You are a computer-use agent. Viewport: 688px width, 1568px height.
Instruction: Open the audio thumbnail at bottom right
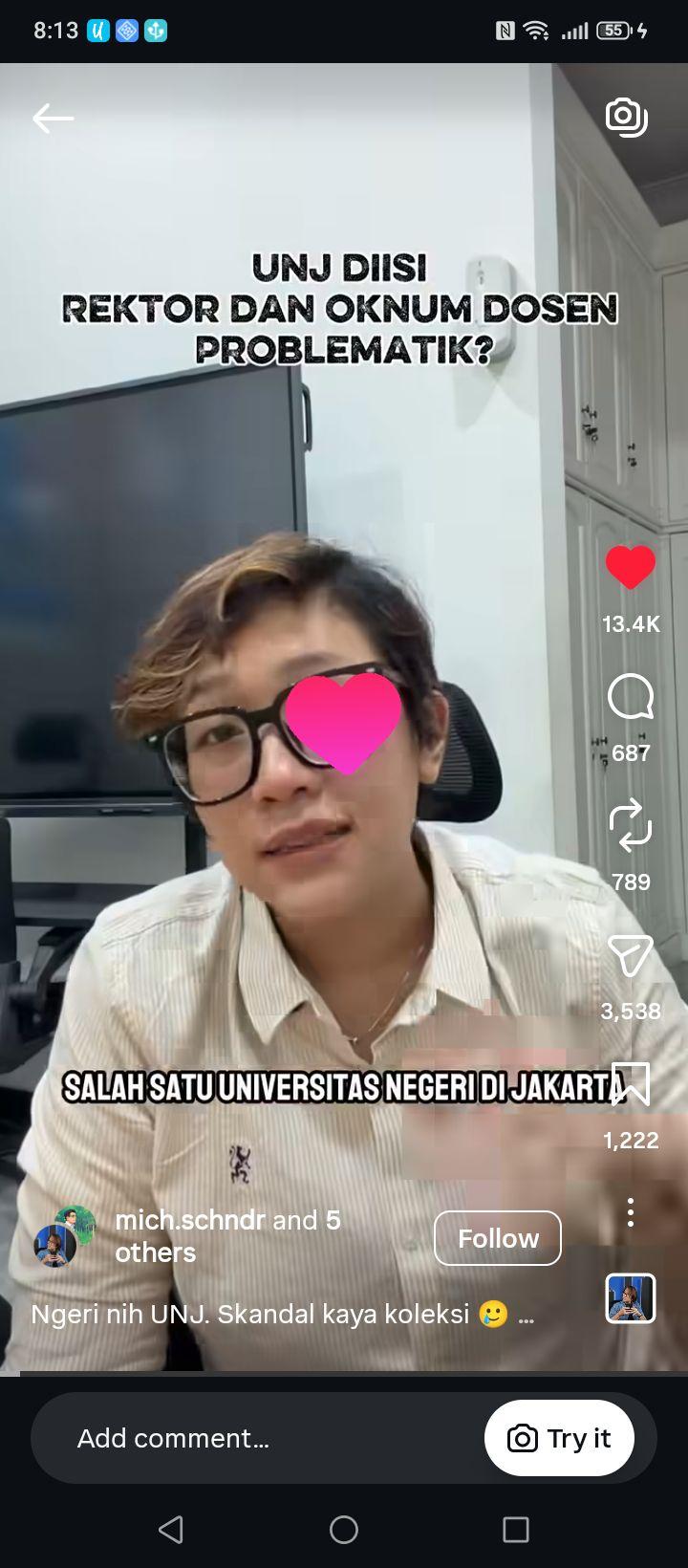(x=631, y=1298)
